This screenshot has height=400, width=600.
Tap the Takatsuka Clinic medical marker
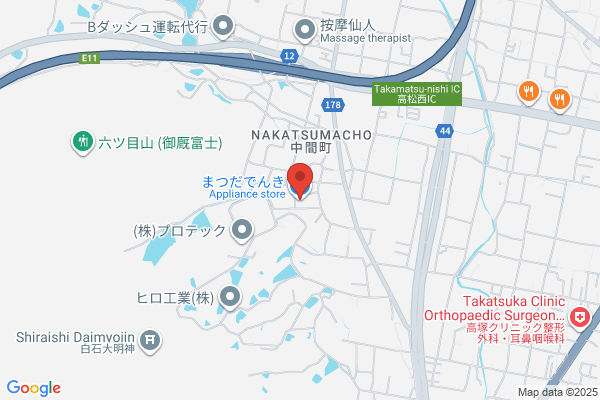pos(580,318)
